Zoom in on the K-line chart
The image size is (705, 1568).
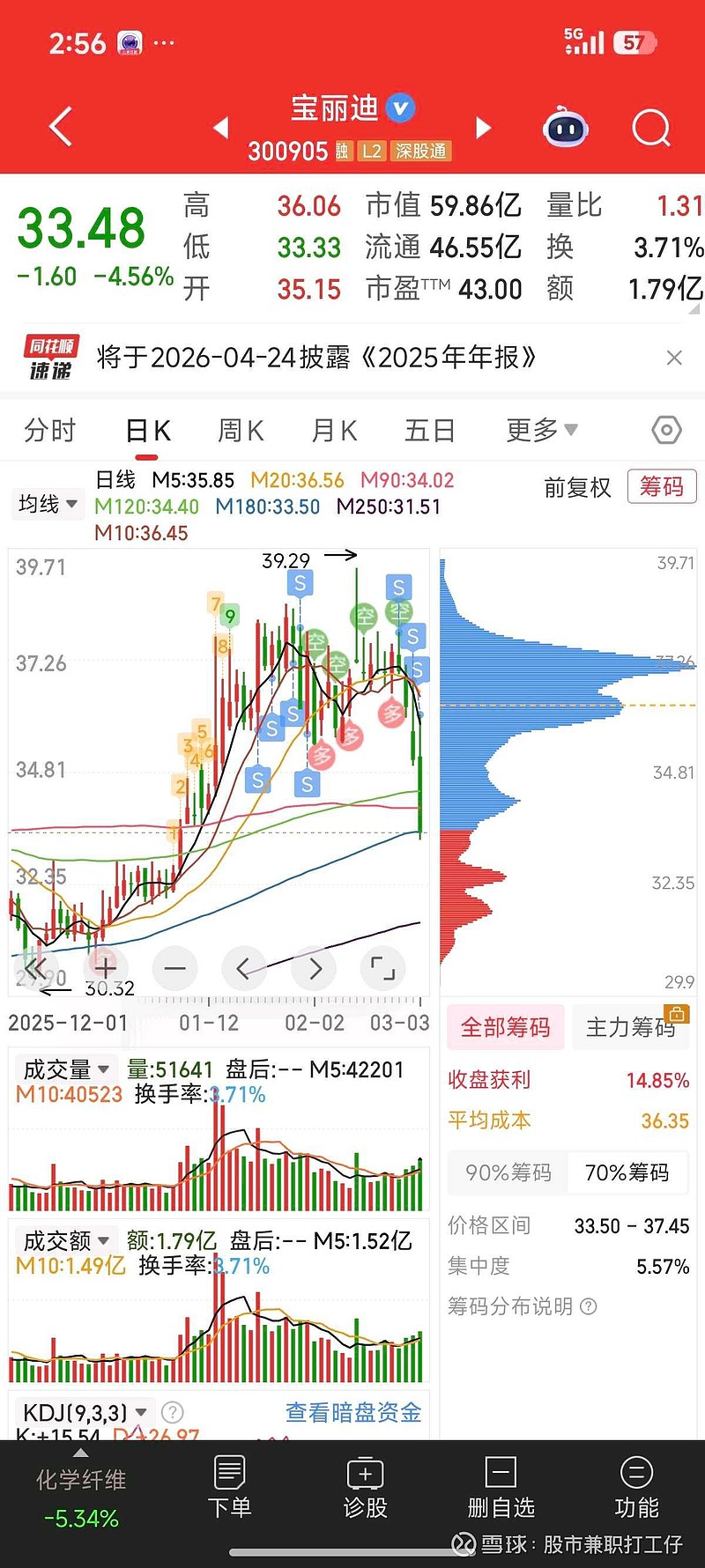point(105,968)
